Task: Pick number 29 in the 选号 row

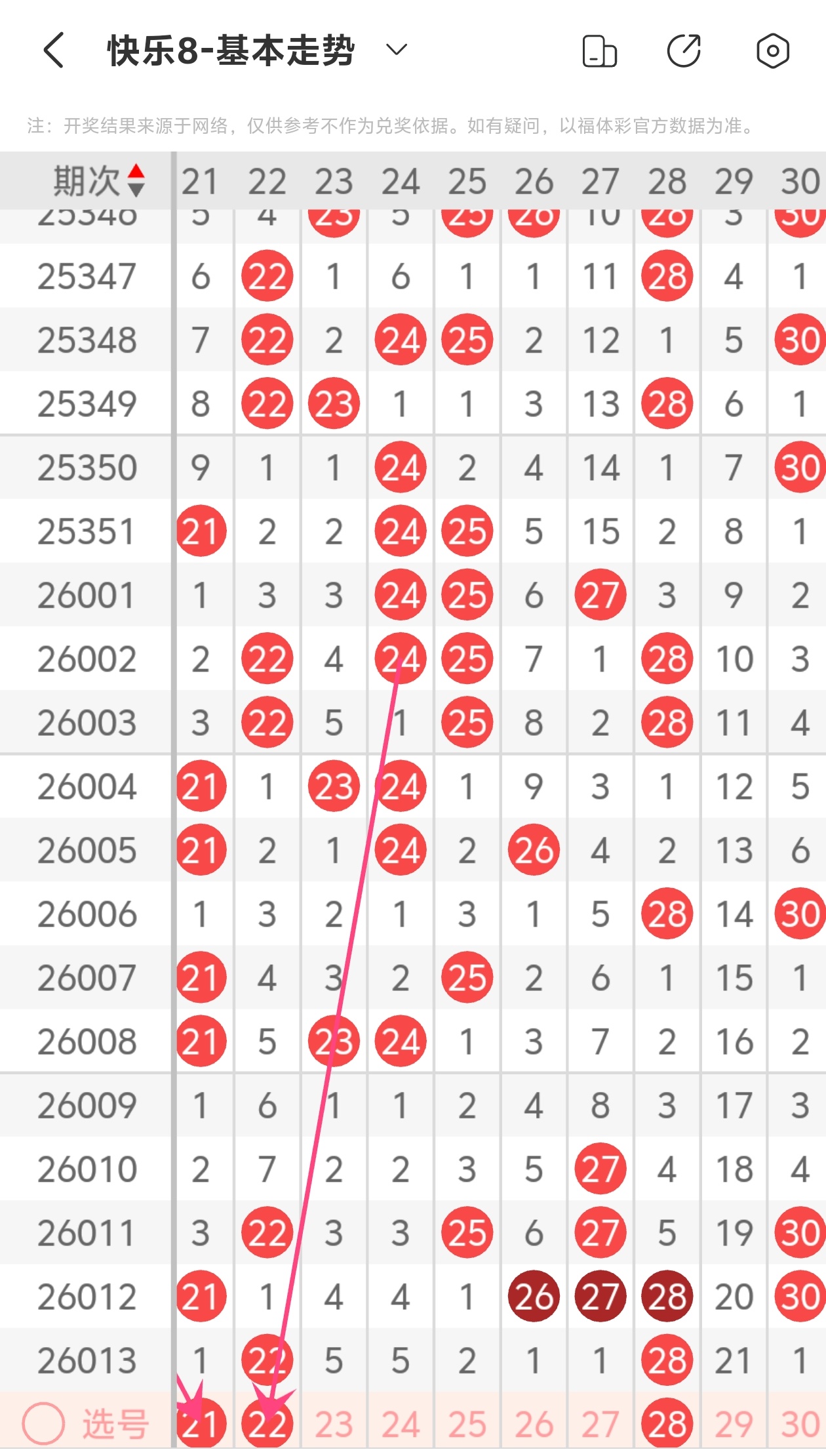Action: pos(734,1425)
